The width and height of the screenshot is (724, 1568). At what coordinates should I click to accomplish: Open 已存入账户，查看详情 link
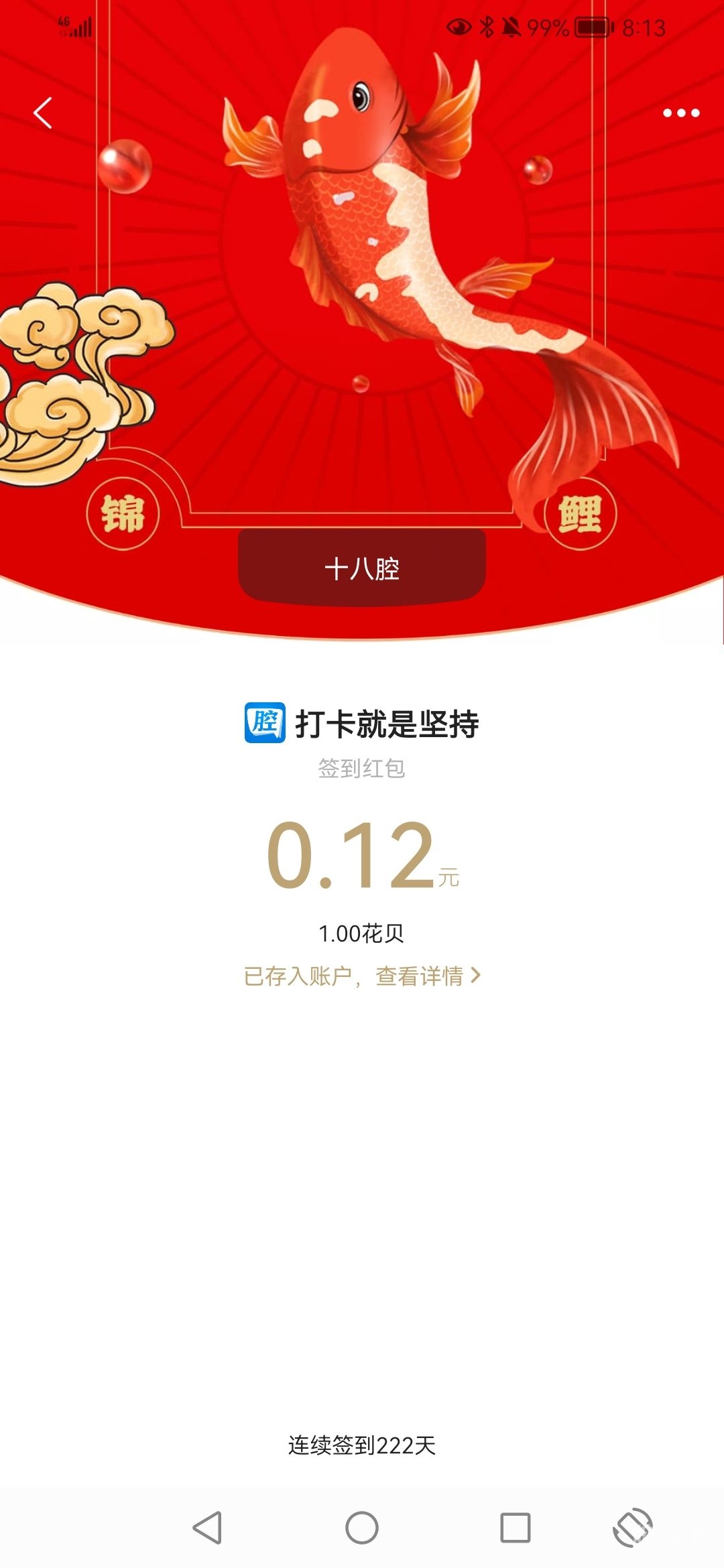click(362, 976)
